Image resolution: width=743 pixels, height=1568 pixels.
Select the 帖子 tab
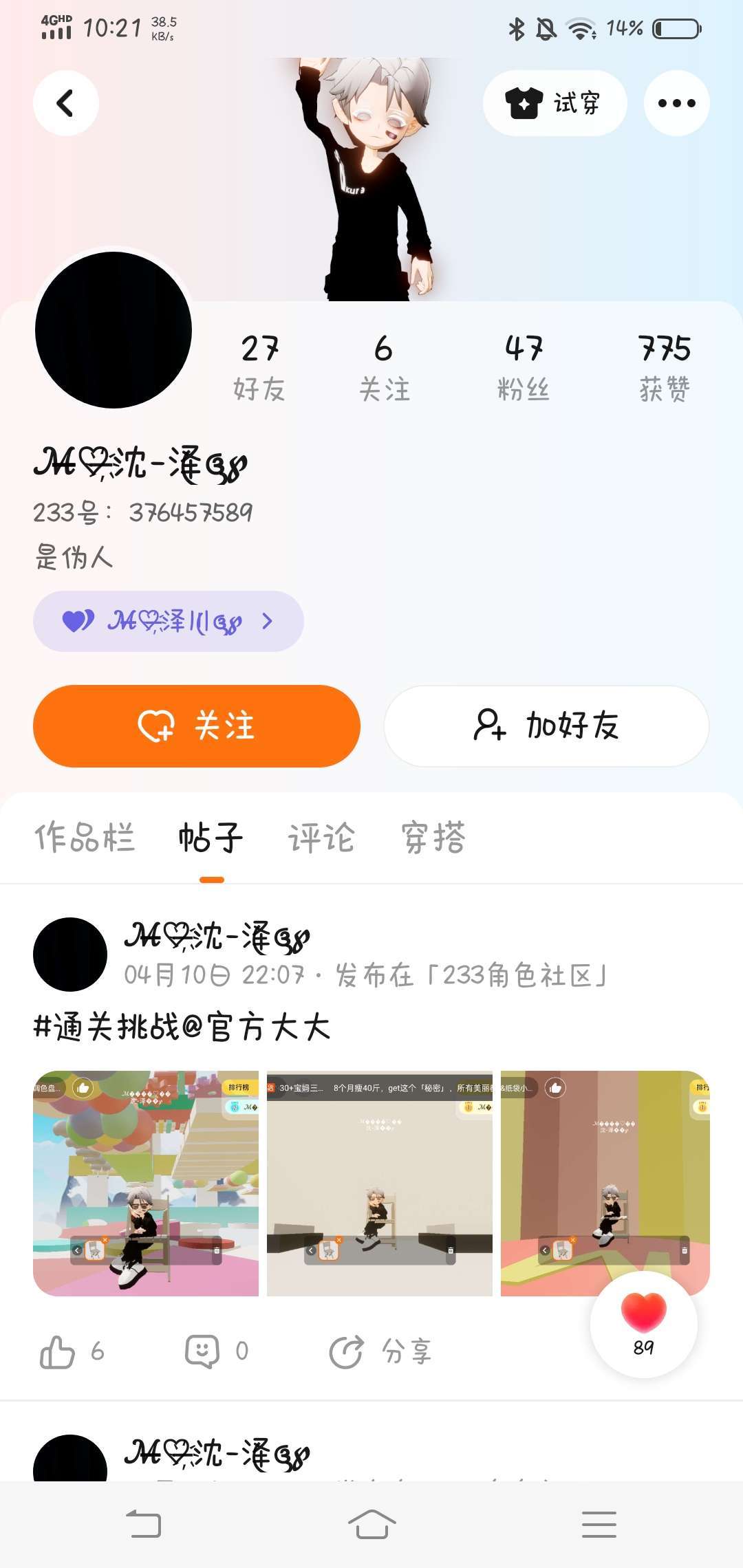pyautogui.click(x=211, y=838)
